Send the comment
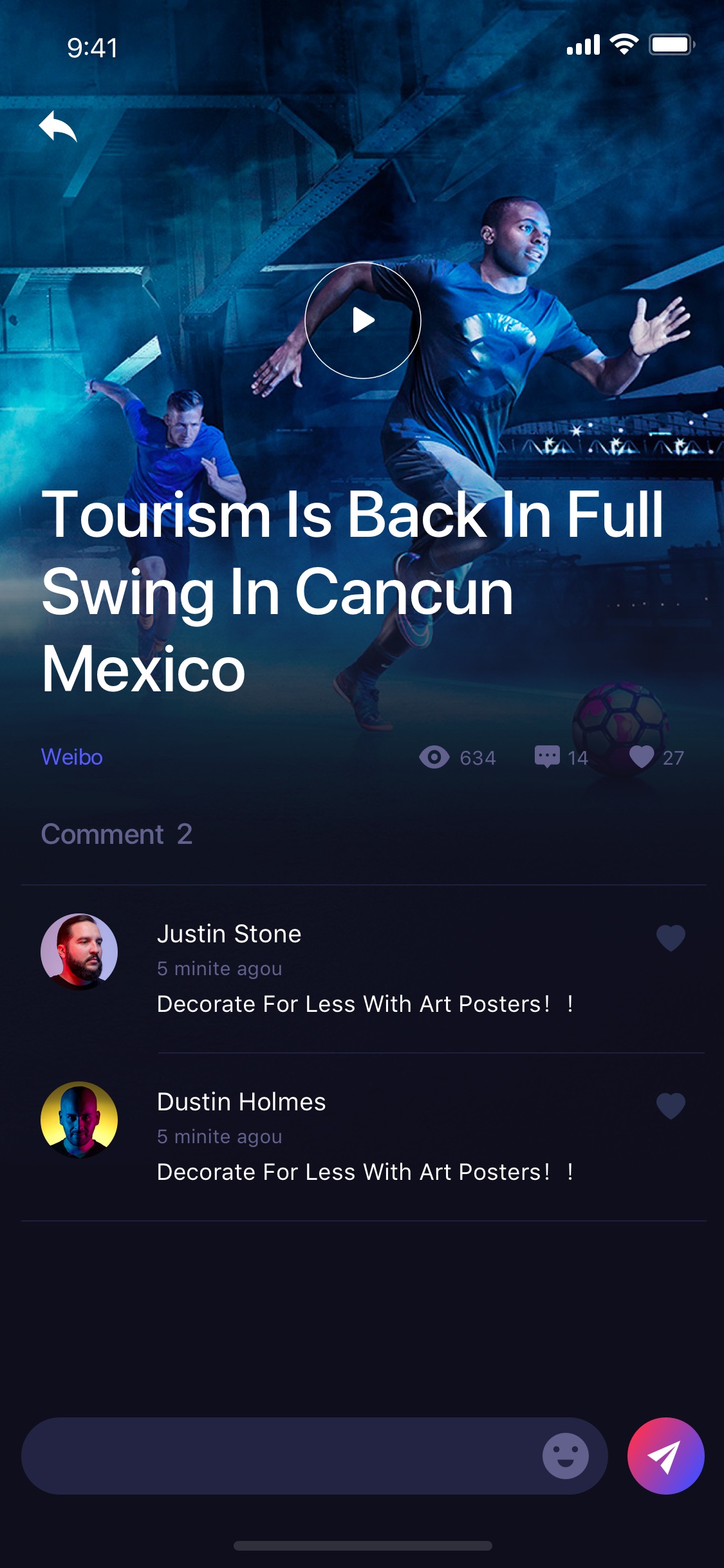Image resolution: width=724 pixels, height=1568 pixels. point(666,1456)
